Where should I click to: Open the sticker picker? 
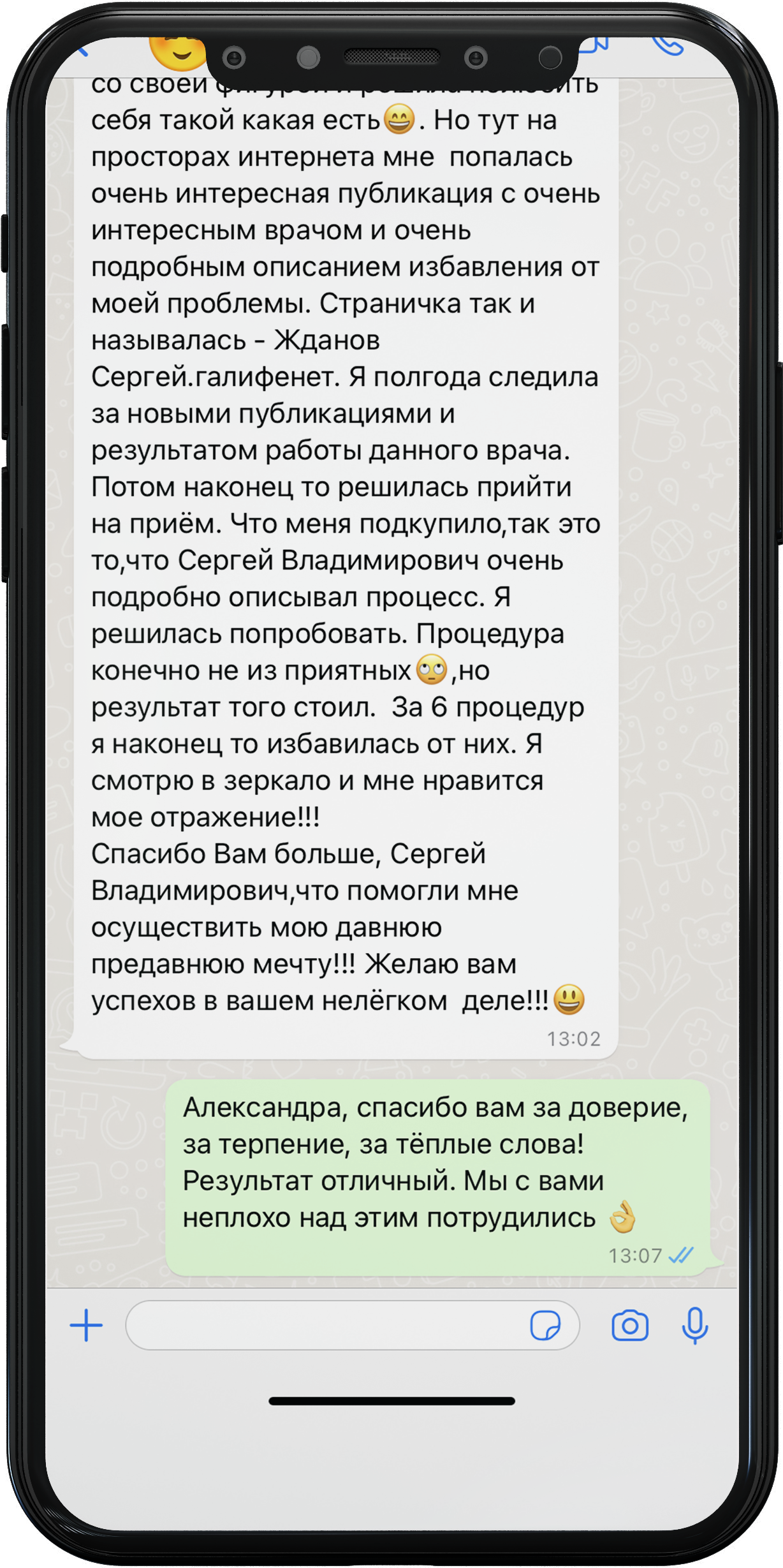click(545, 1326)
